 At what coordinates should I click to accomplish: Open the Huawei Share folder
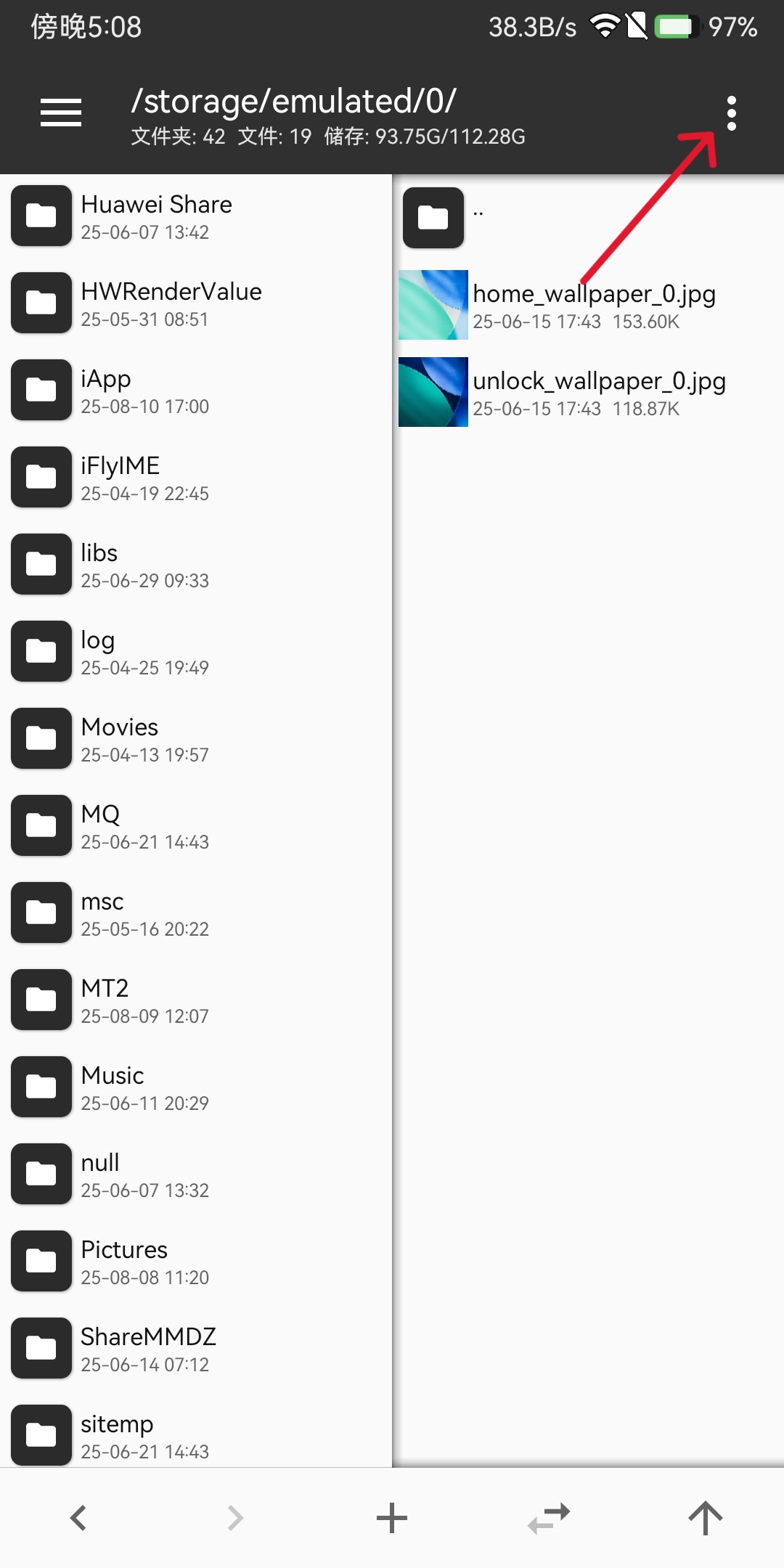pos(156,216)
